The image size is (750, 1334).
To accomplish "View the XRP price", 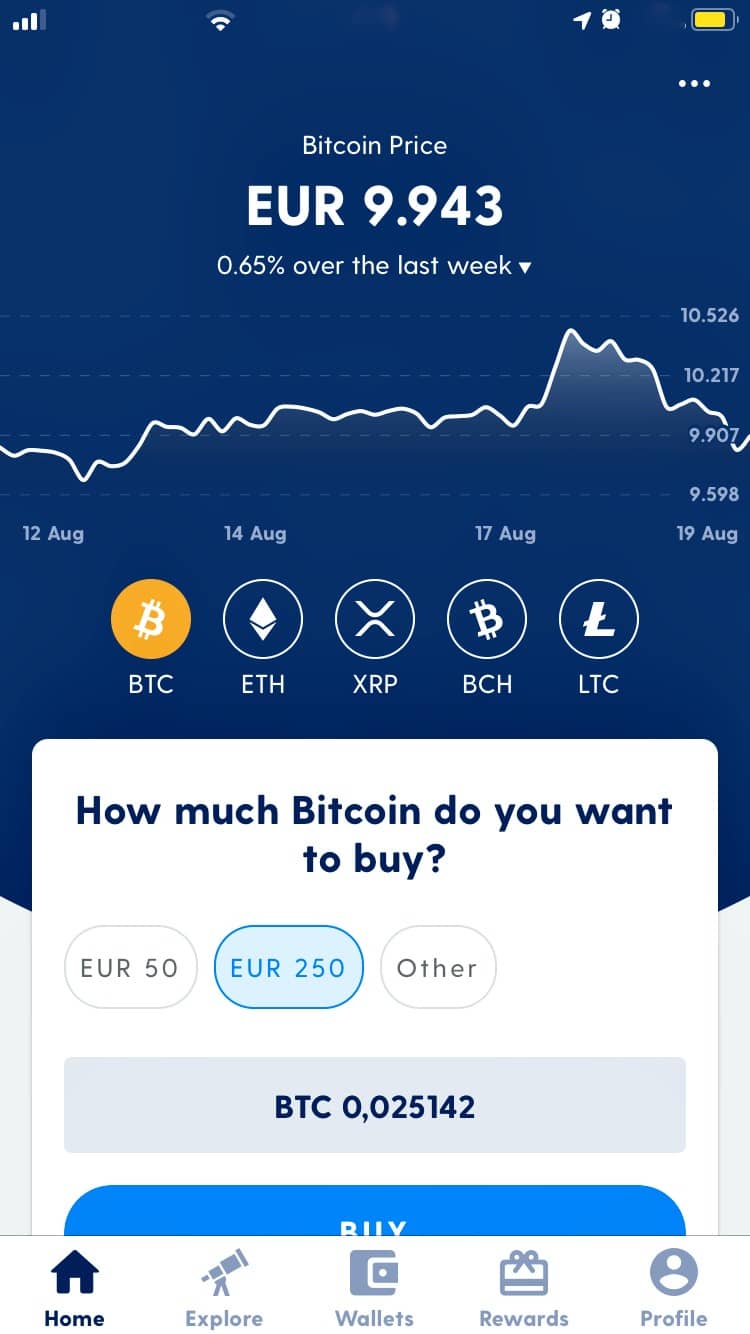I will (x=375, y=621).
